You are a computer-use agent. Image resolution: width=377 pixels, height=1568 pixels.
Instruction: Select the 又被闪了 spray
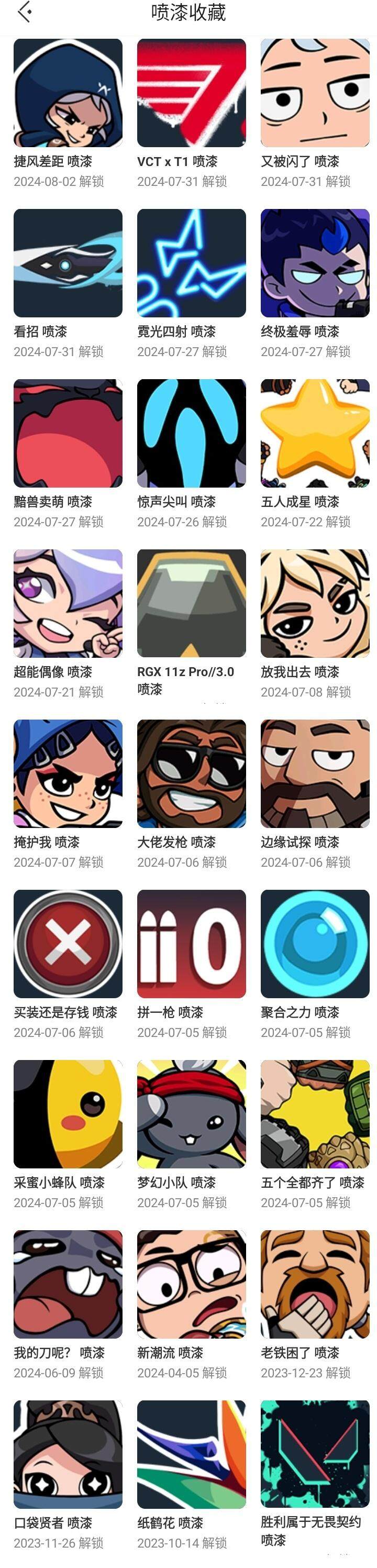(315, 93)
